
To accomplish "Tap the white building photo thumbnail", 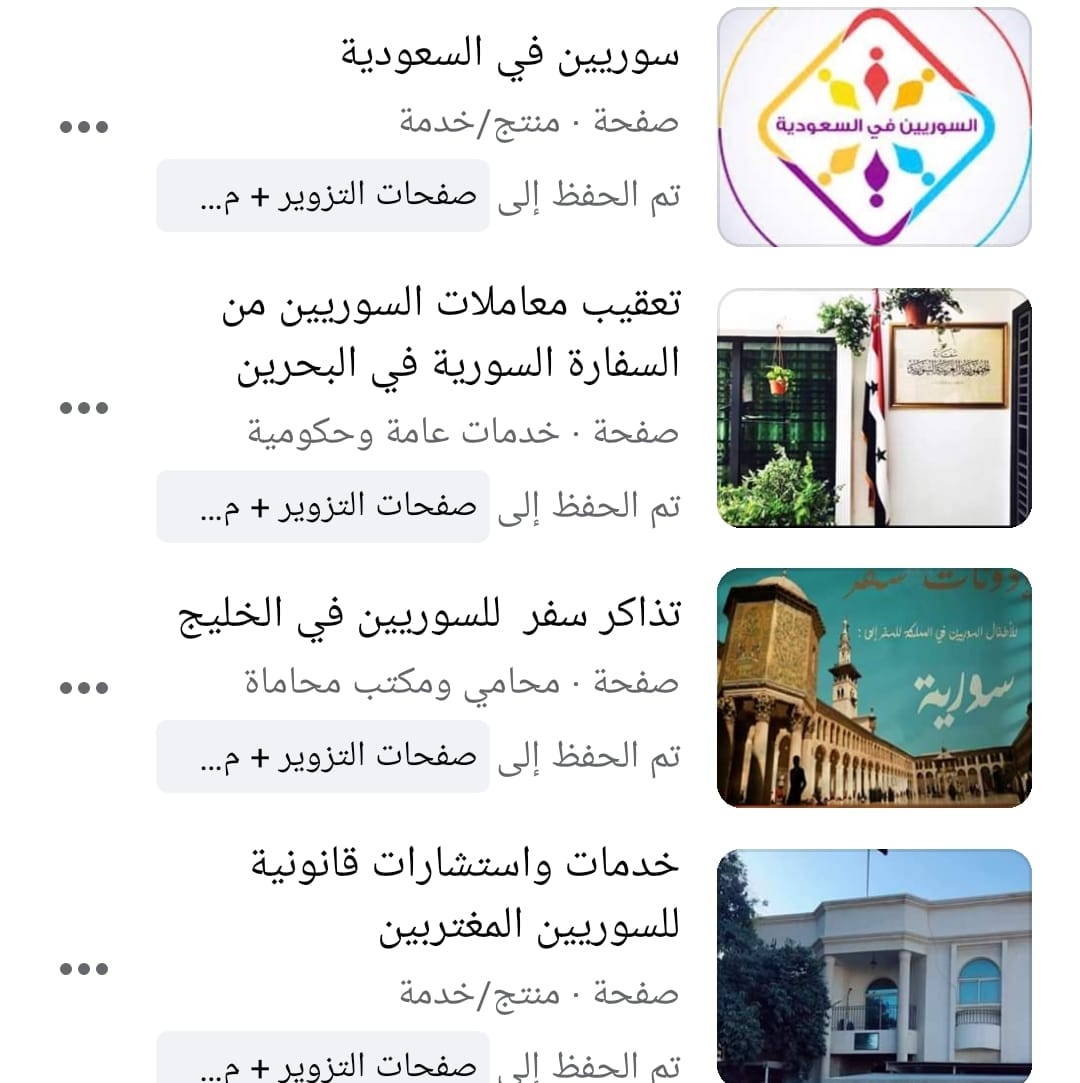I will point(874,966).
